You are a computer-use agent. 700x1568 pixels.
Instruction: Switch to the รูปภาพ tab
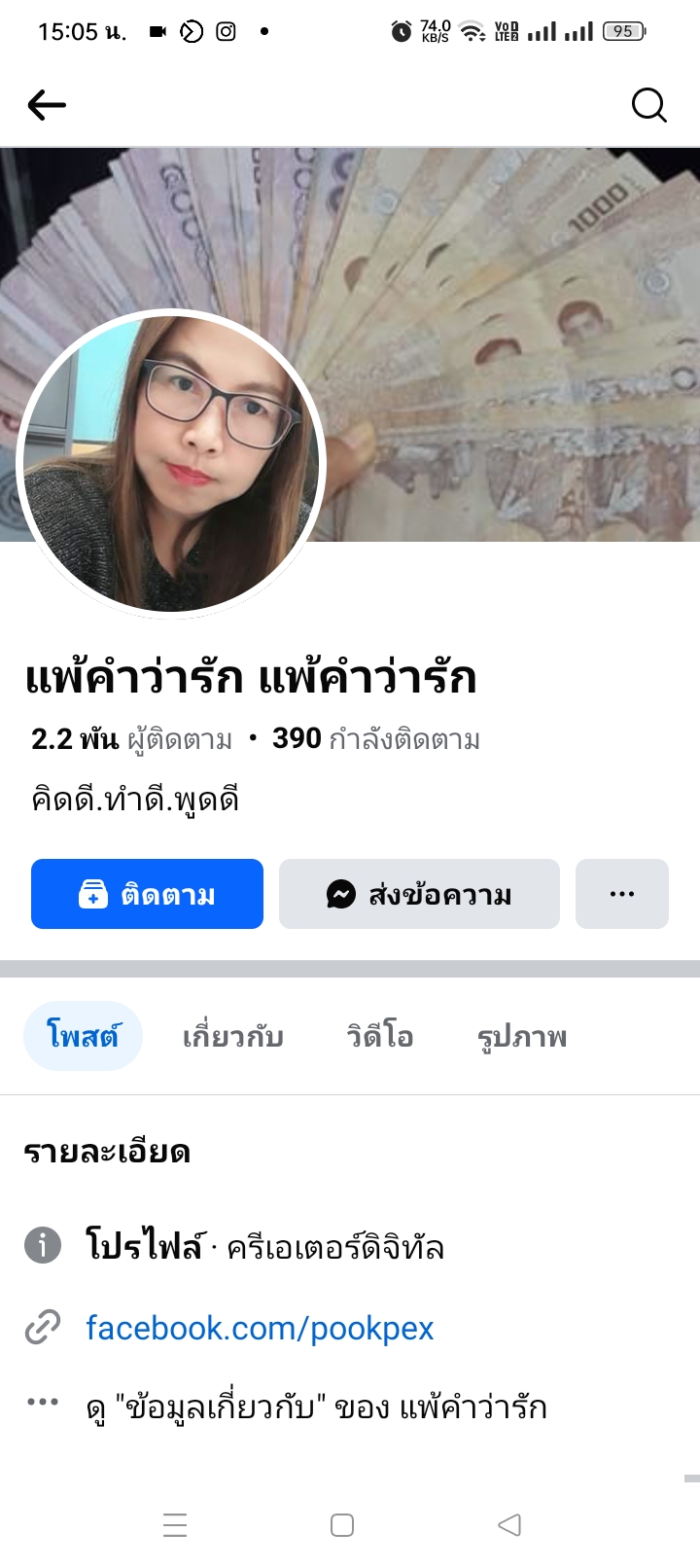522,1036
